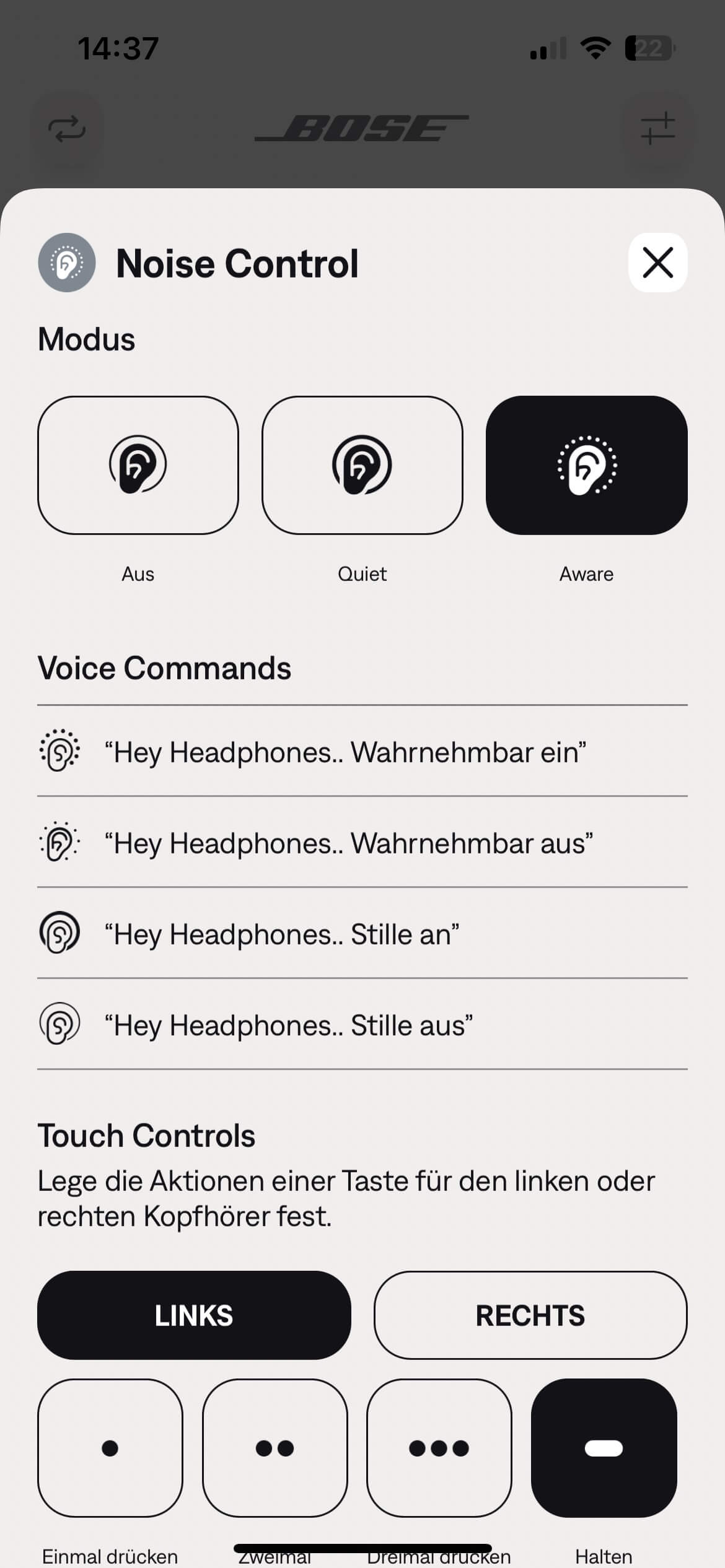Choose the Zweimal double-press action
This screenshot has width=725, height=1568.
[x=275, y=1448]
